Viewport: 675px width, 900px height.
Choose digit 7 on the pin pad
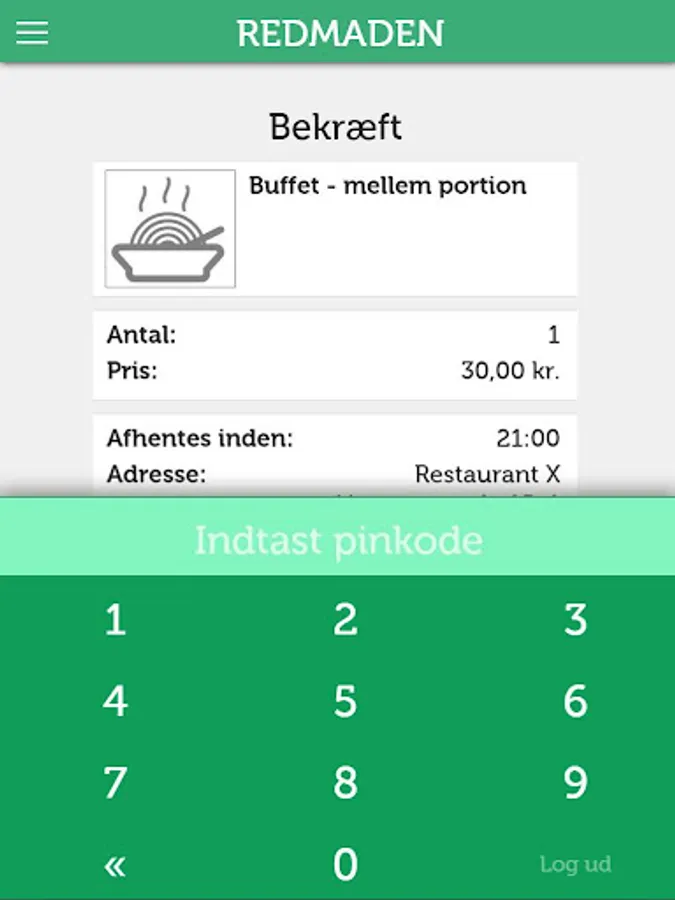point(115,782)
